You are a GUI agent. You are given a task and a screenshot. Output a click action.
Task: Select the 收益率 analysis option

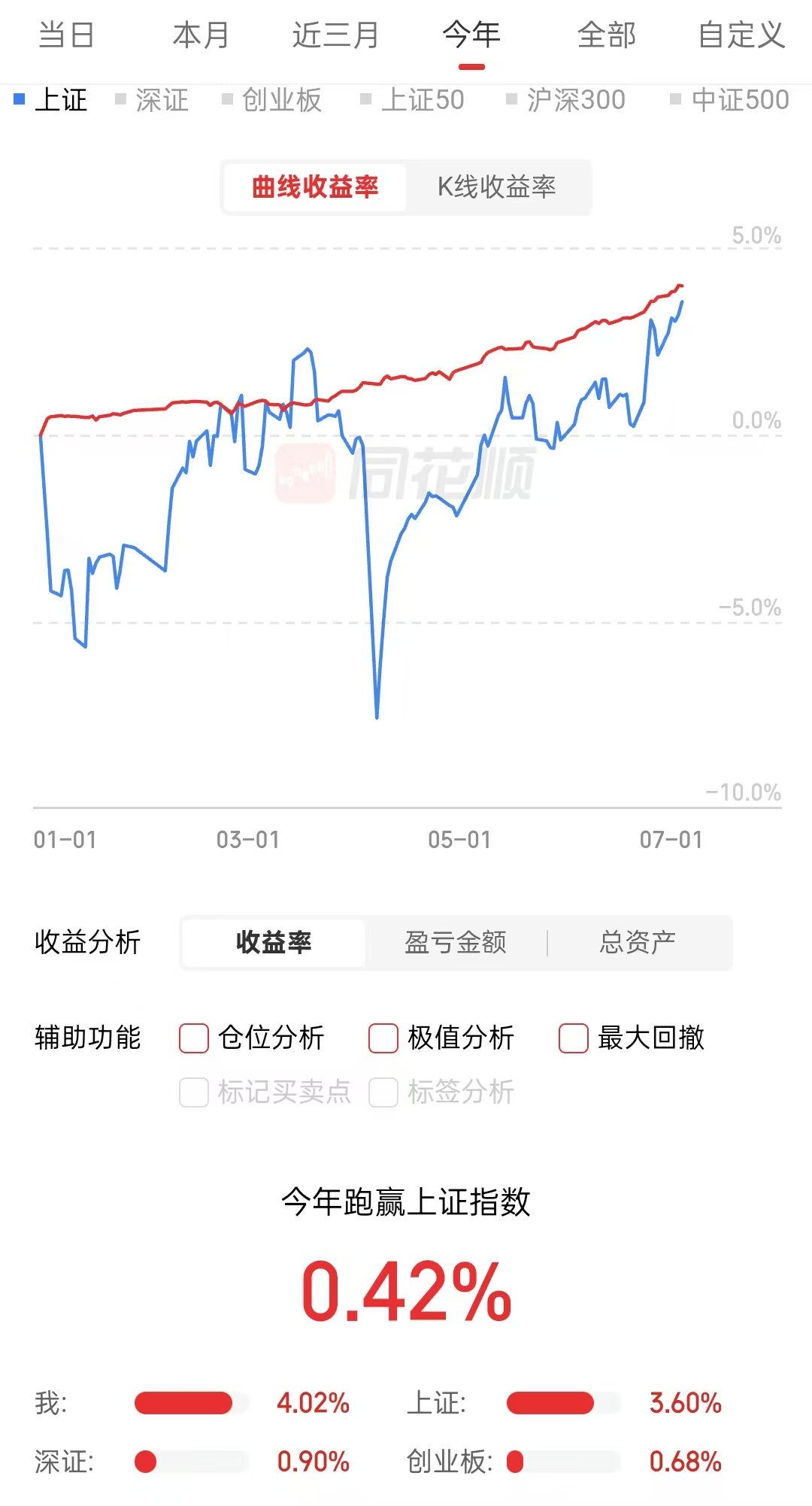coord(274,943)
